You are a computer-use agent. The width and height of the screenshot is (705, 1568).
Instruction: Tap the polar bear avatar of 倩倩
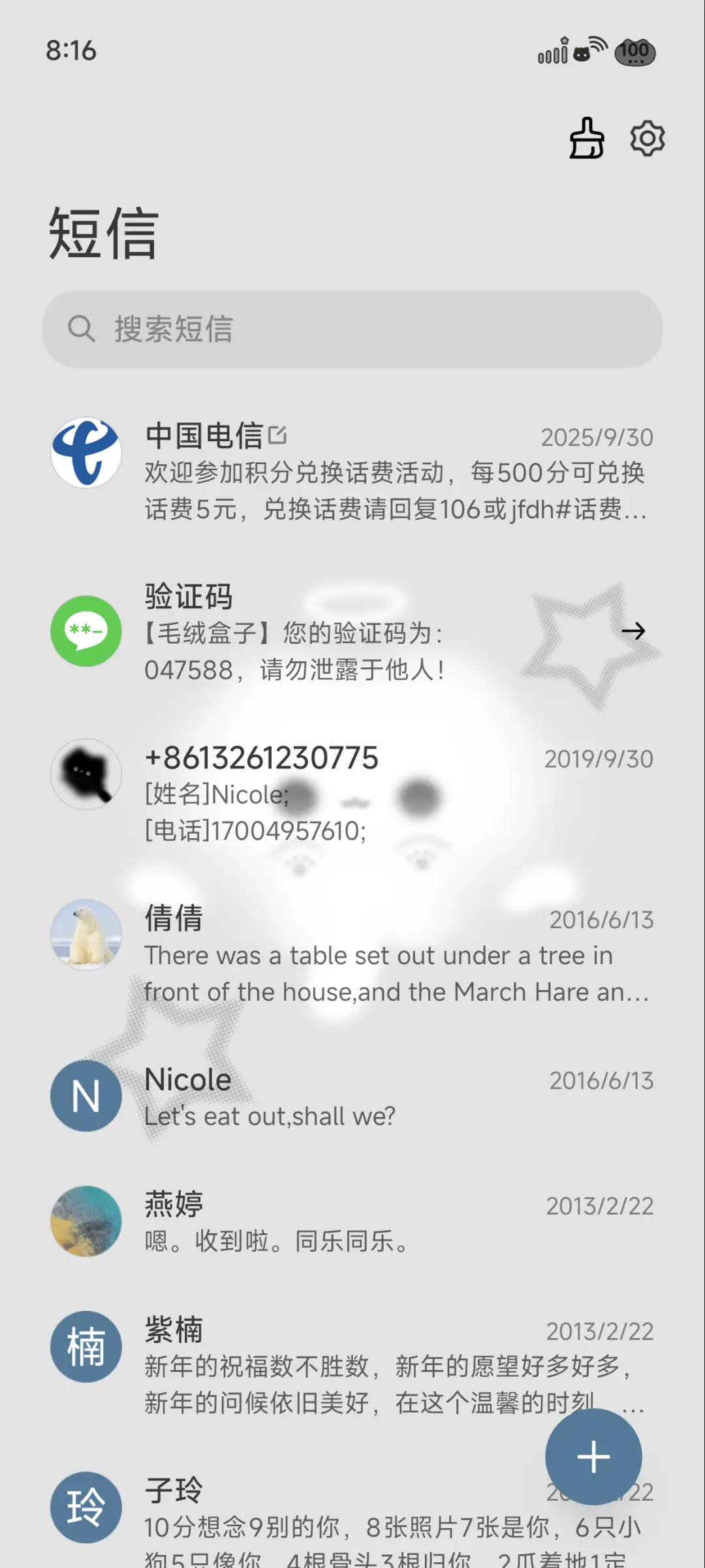click(x=86, y=935)
